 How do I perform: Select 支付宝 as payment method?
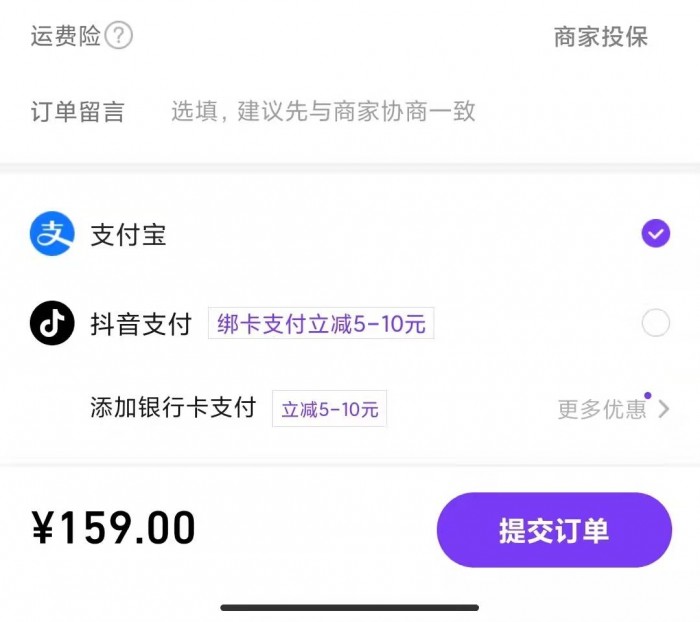coord(655,234)
